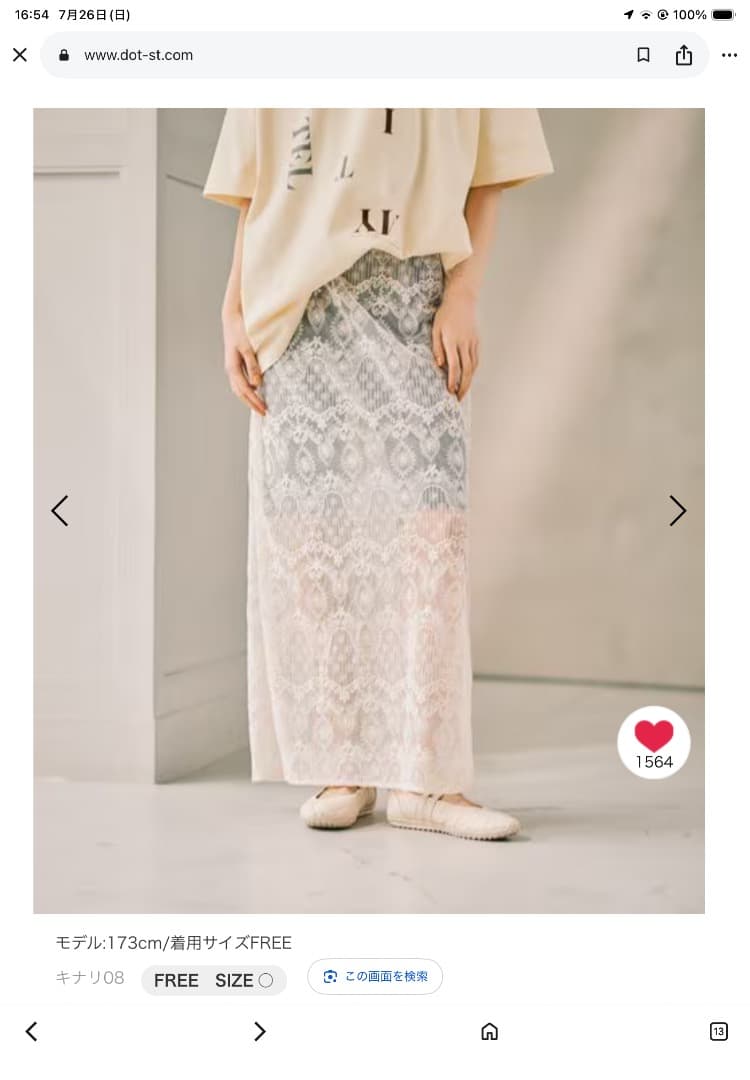Go forward in browser history
750x1080 pixels.
pos(260,1031)
